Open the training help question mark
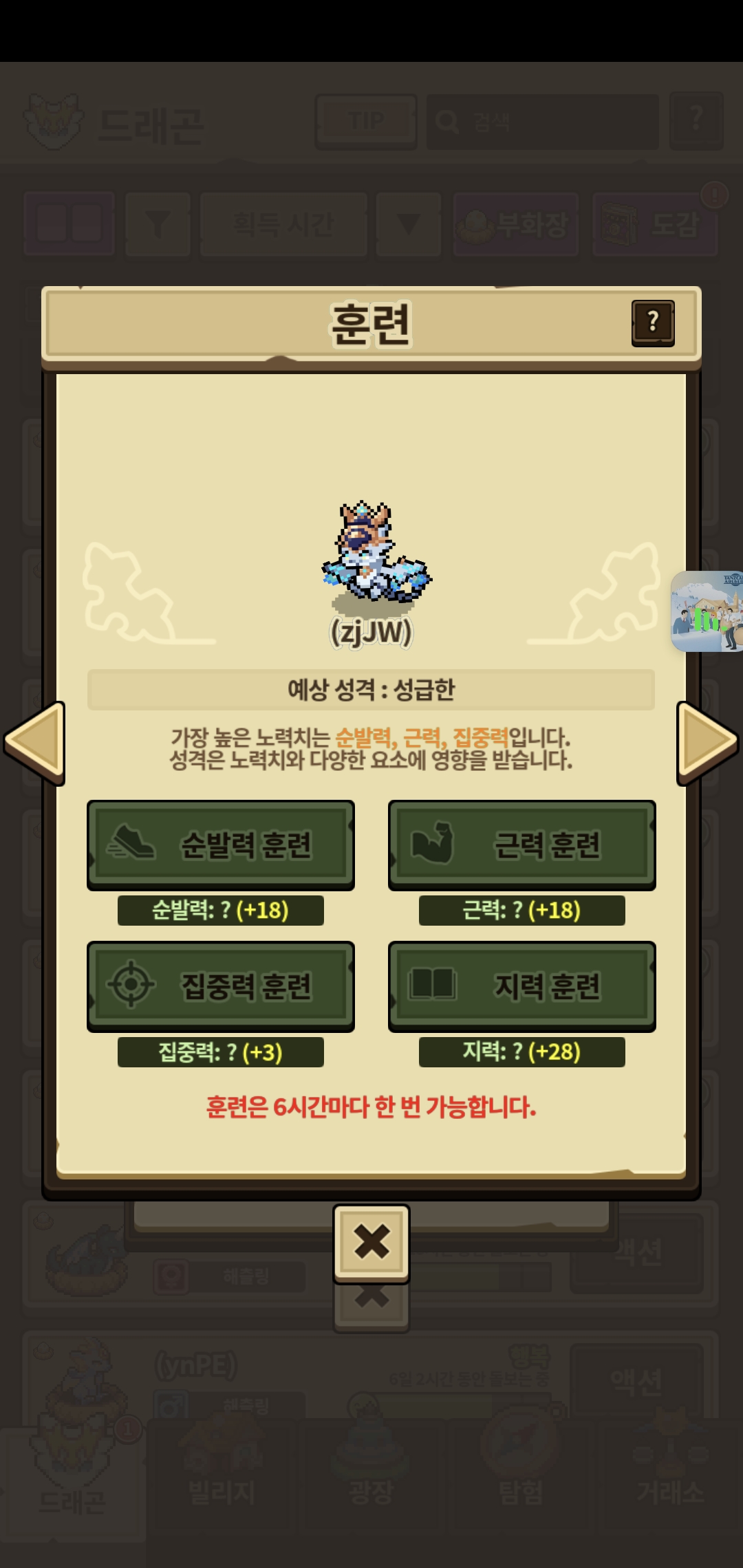The height and width of the screenshot is (1568, 743). pyautogui.click(x=652, y=323)
